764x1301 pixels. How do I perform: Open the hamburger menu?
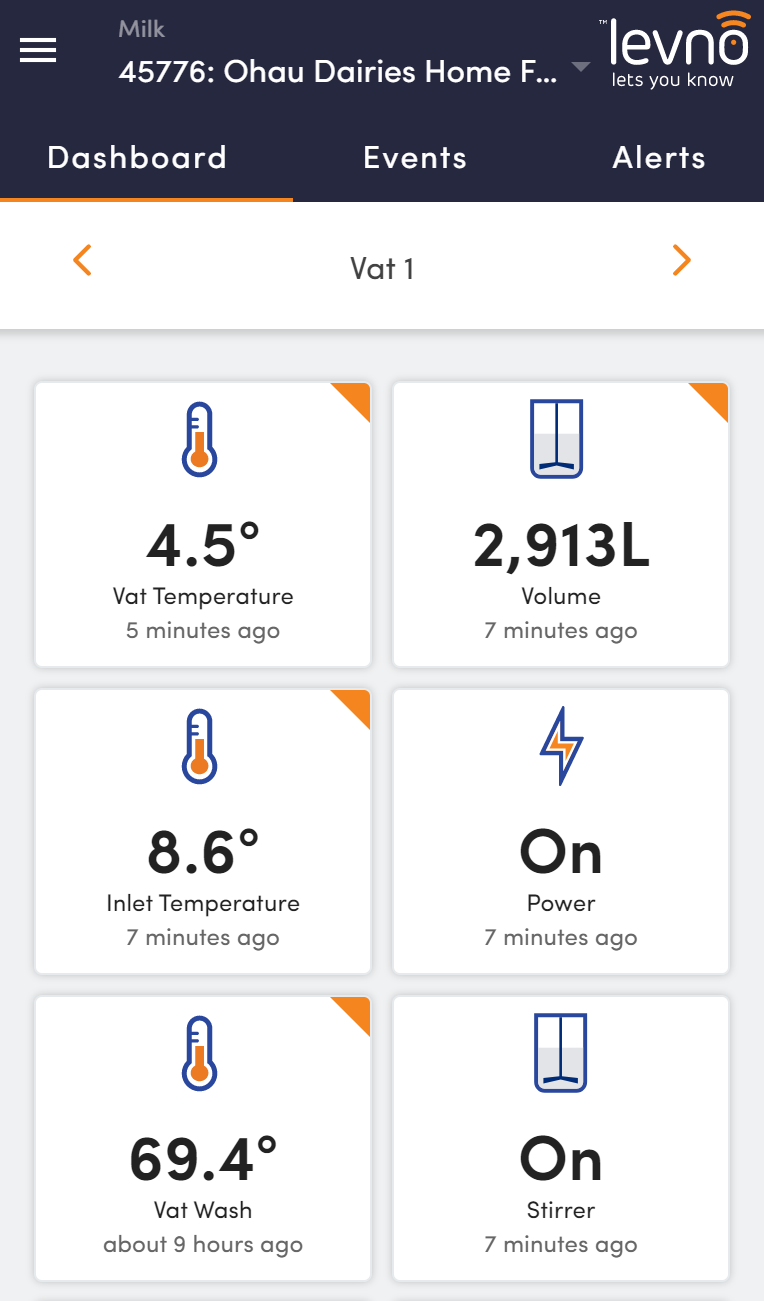38,50
